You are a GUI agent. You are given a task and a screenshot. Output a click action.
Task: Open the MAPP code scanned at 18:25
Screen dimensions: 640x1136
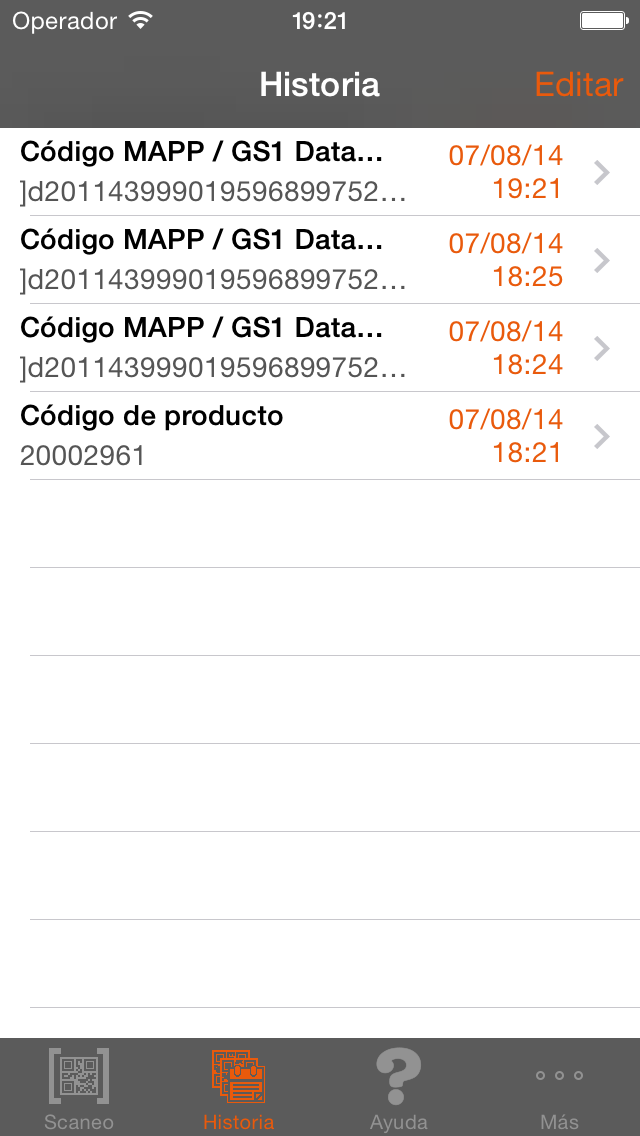tap(320, 260)
